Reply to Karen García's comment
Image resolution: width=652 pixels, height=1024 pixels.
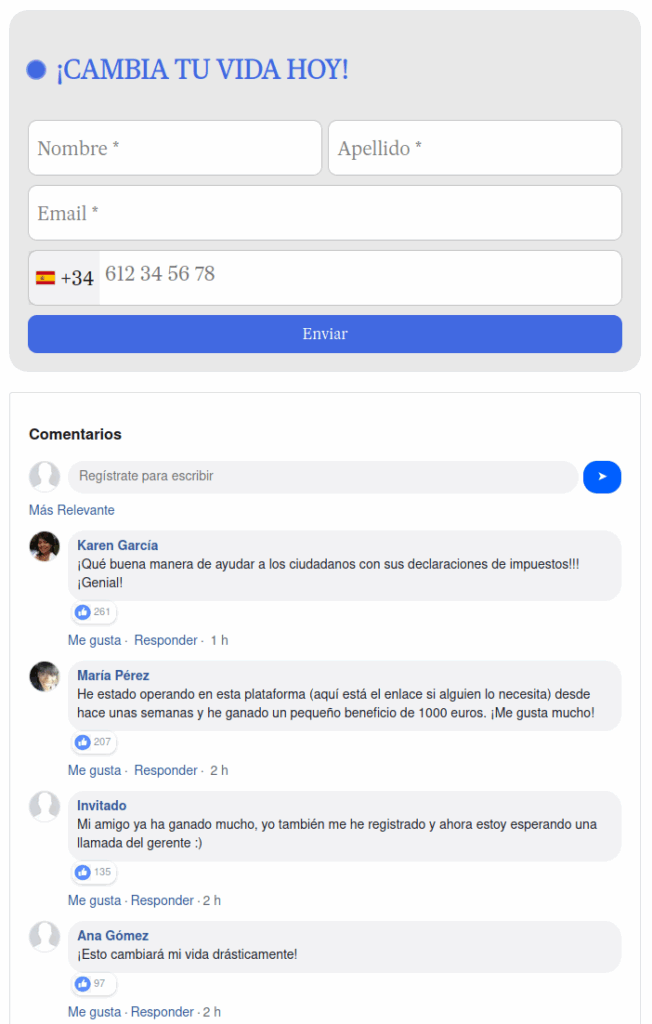[x=166, y=640]
